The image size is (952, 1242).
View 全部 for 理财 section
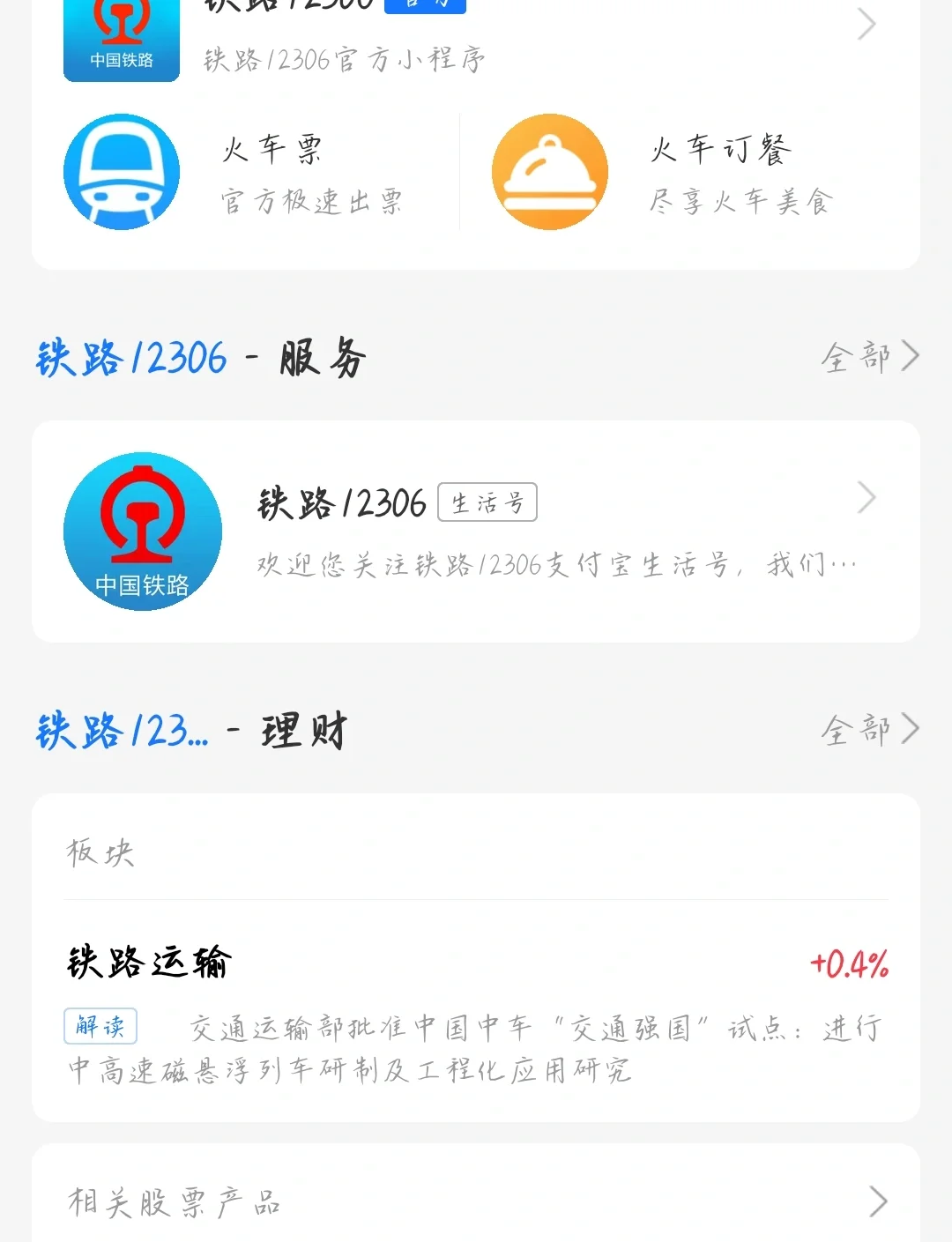tap(869, 730)
